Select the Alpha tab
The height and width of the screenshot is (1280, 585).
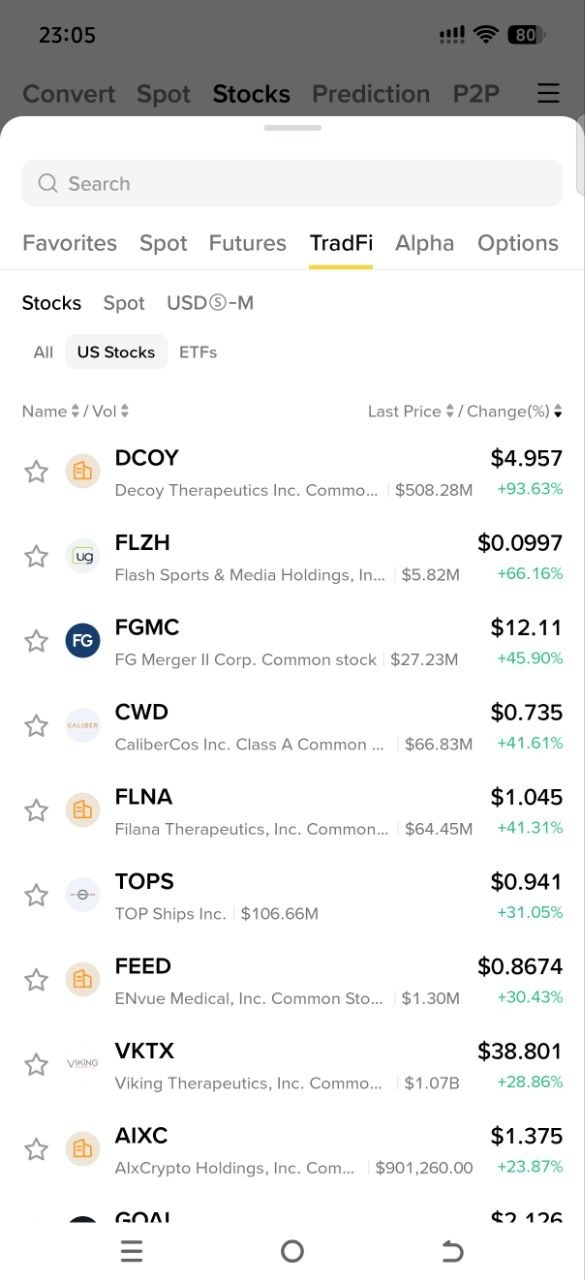point(424,243)
